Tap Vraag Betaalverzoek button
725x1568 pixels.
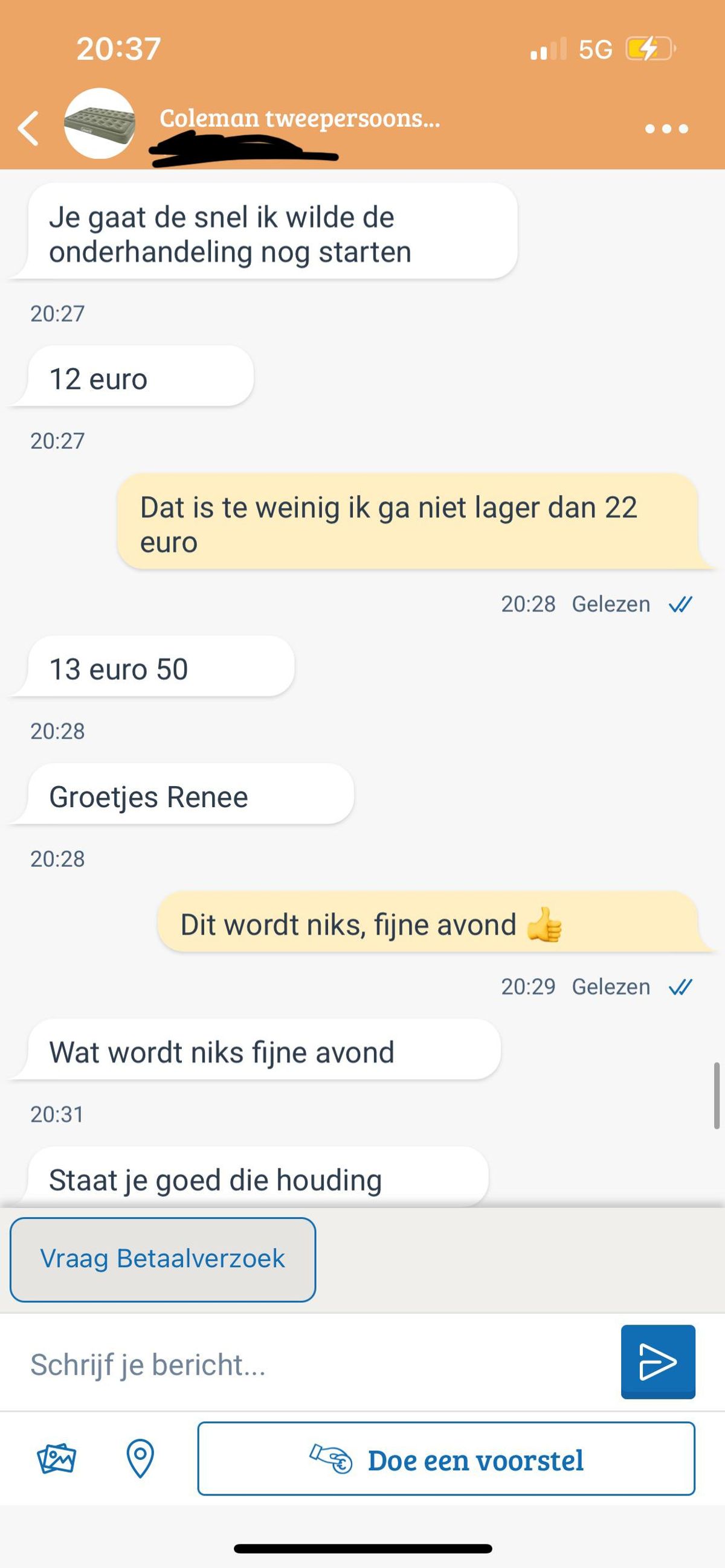click(163, 1259)
